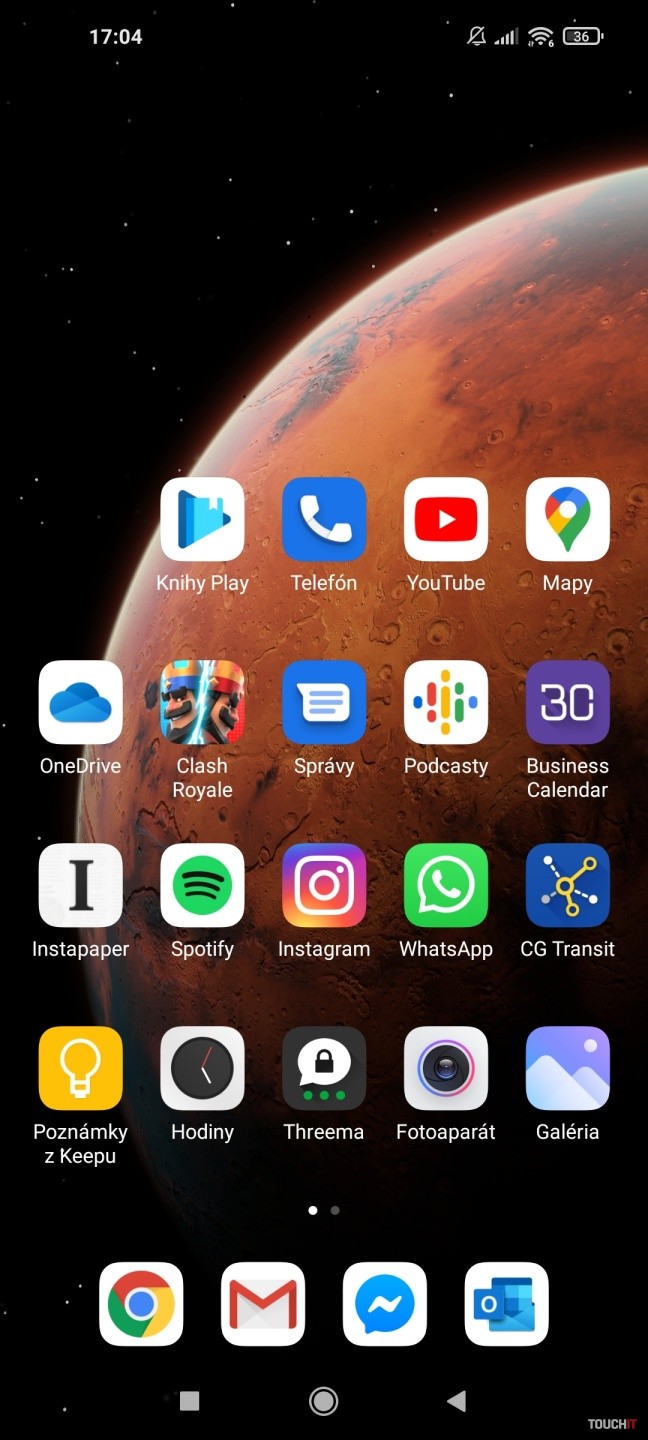This screenshot has width=648, height=1440.
Task: Open YouTube
Action: coord(446,519)
